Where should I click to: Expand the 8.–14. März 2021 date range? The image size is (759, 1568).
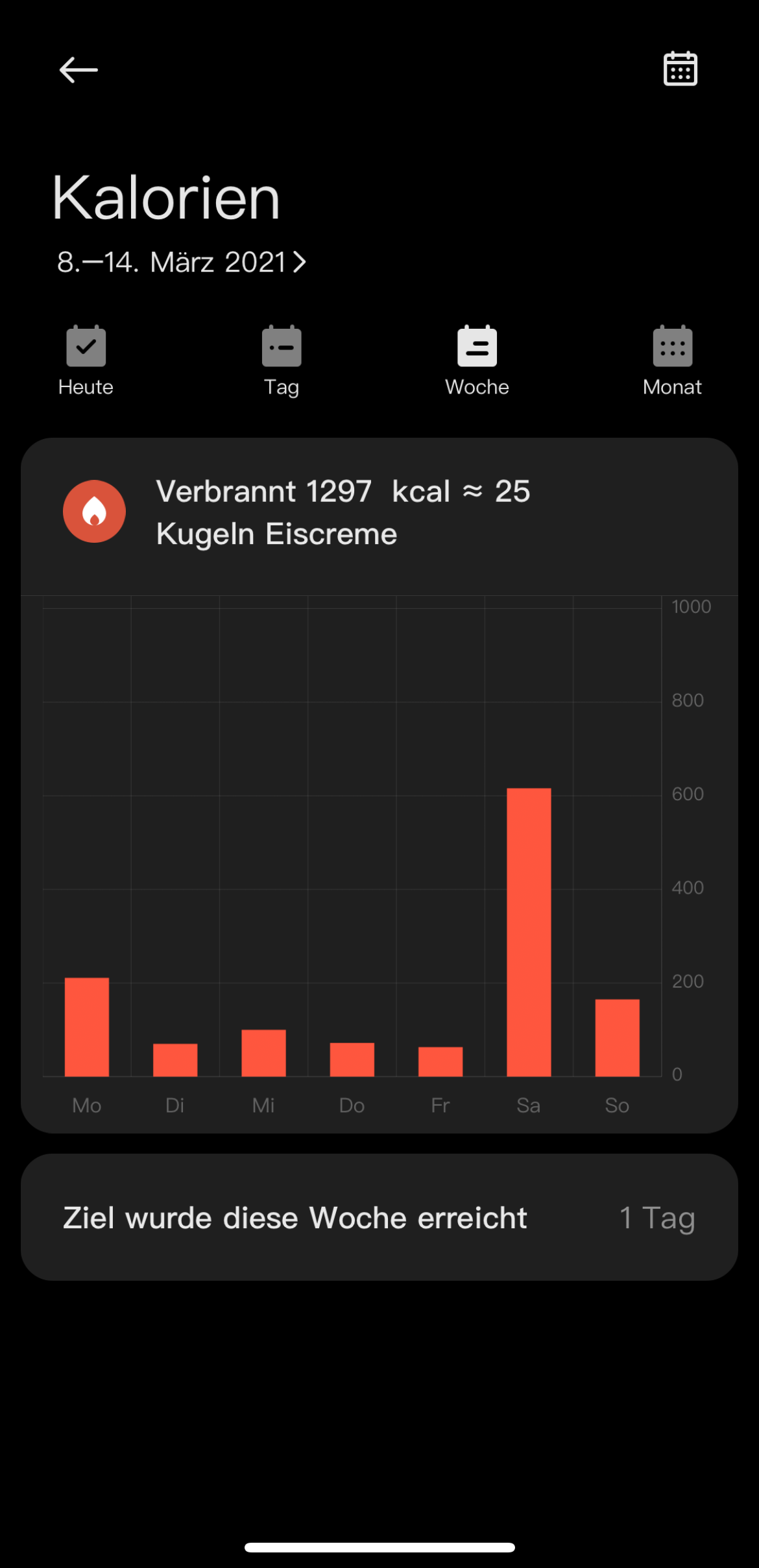click(181, 263)
